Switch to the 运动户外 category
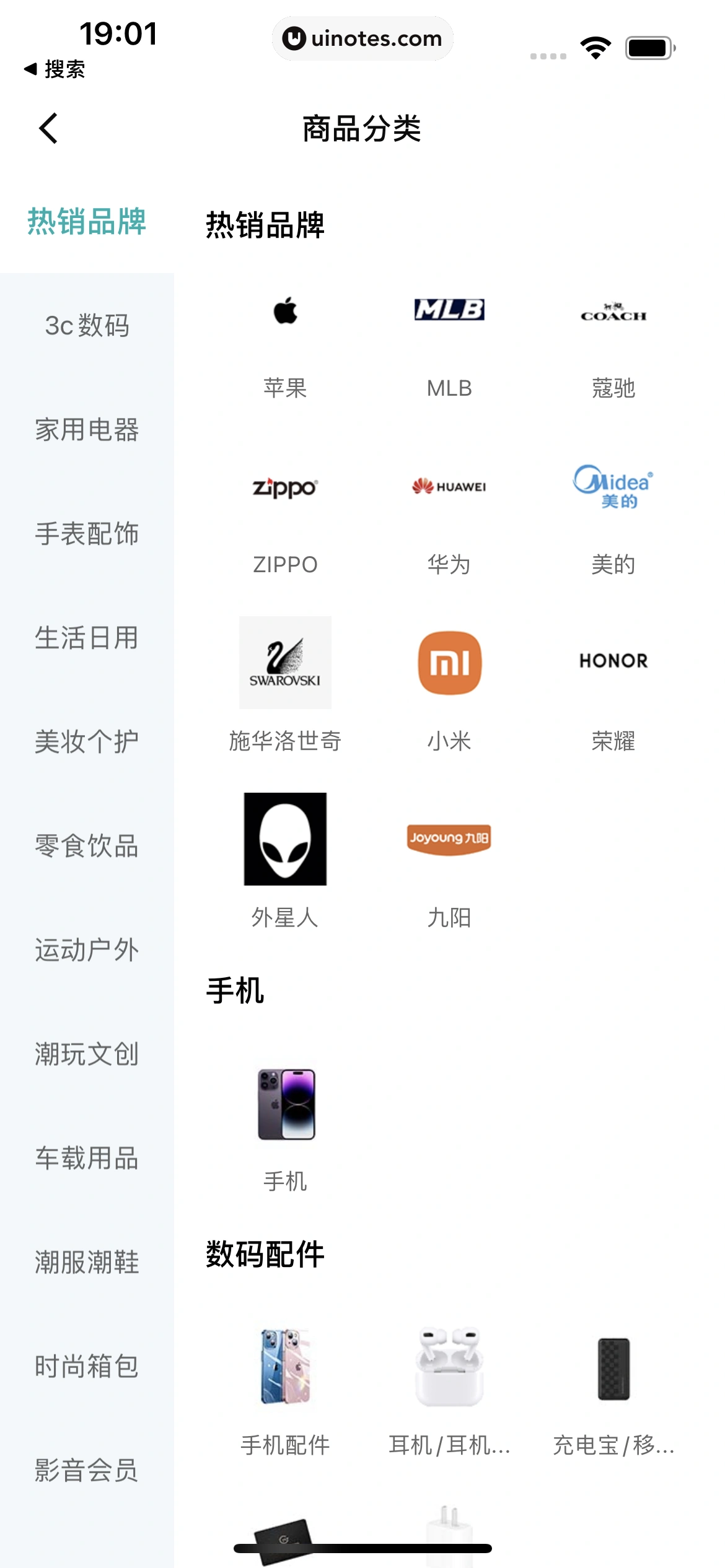725x1568 pixels. pyautogui.click(x=87, y=949)
